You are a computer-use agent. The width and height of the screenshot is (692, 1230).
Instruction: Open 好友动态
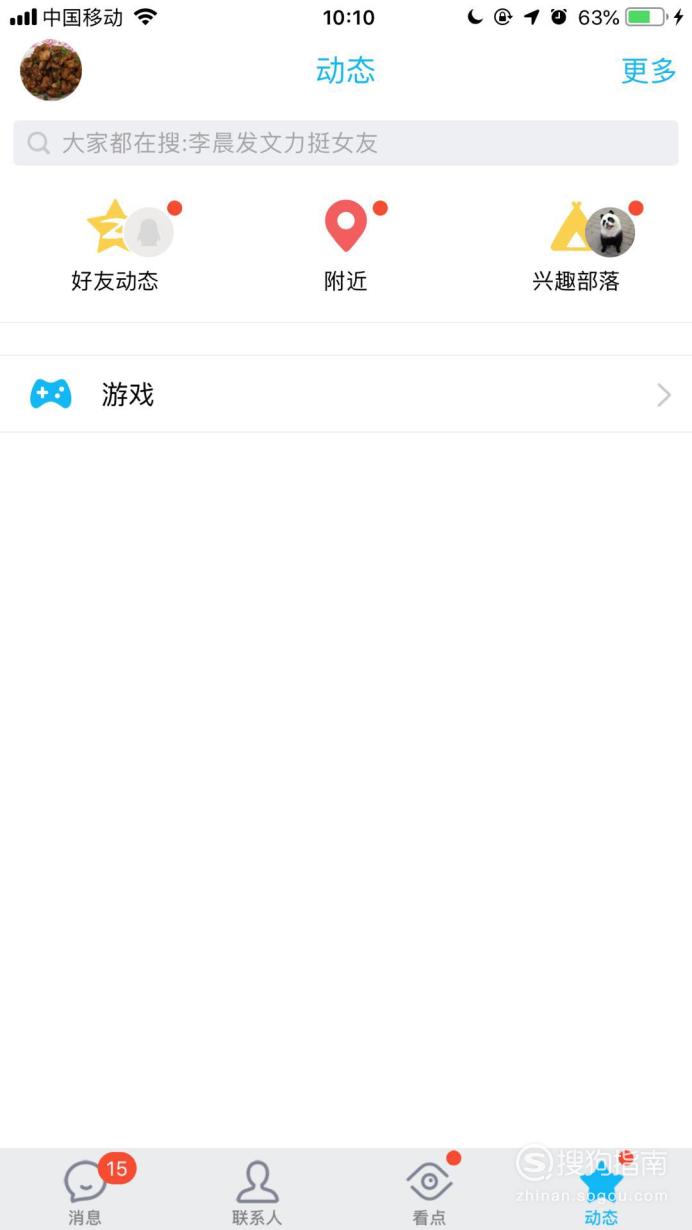[x=115, y=246]
